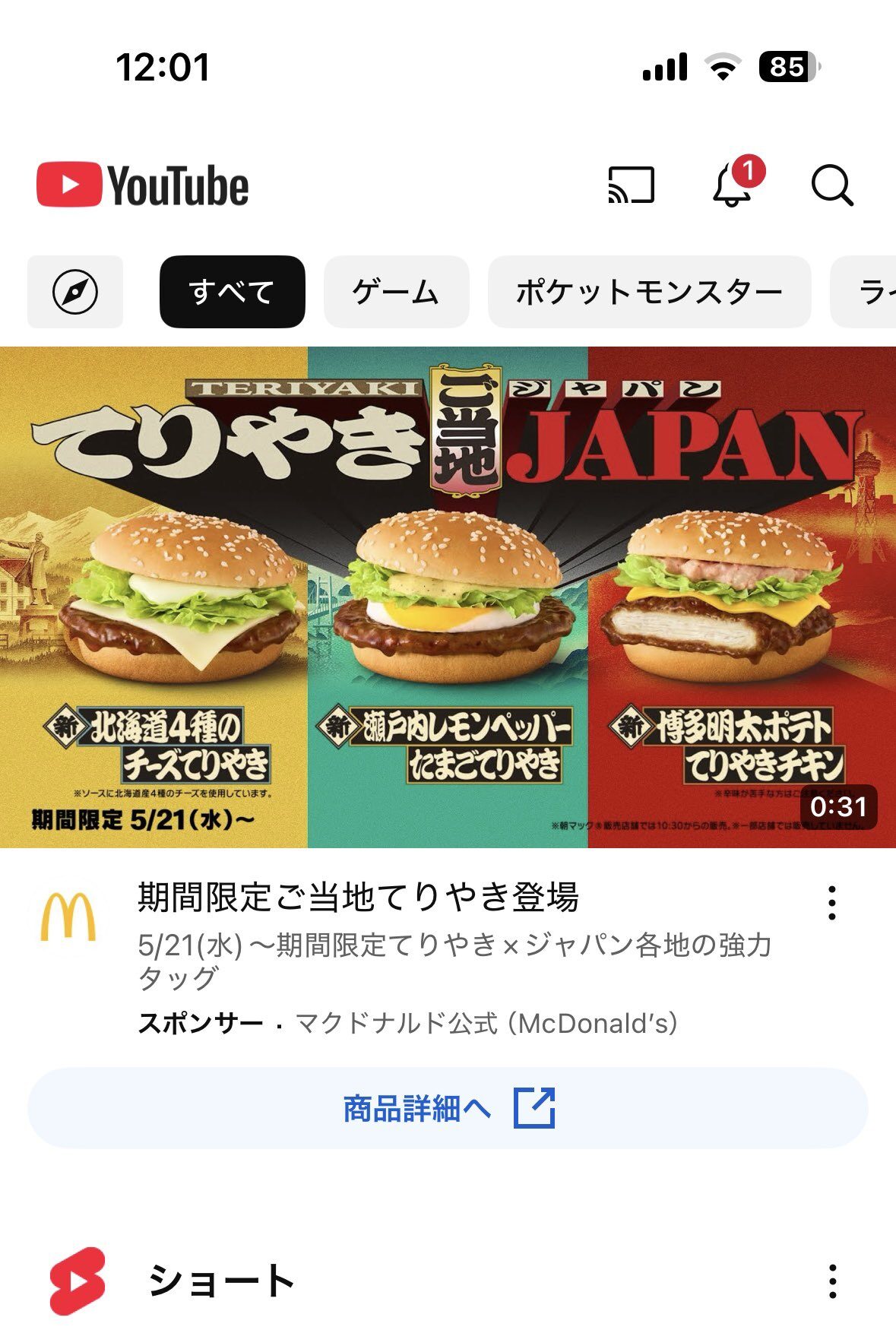Tap the 商品詳細へ button
Image resolution: width=896 pixels, height=1330 pixels.
448,1108
